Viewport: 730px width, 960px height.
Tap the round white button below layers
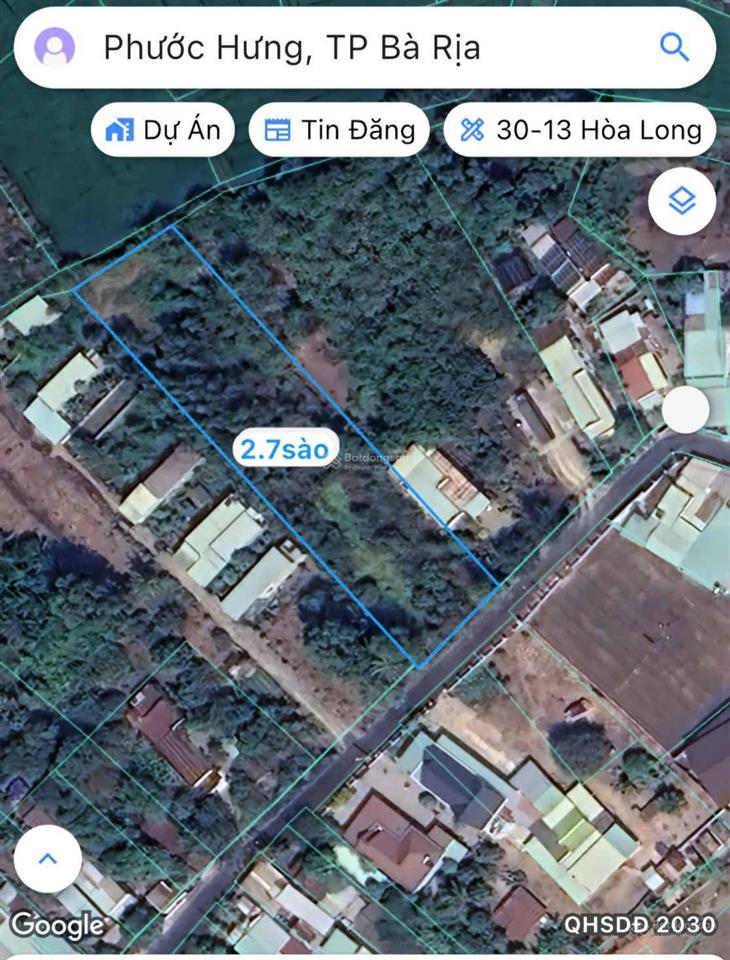686,409
